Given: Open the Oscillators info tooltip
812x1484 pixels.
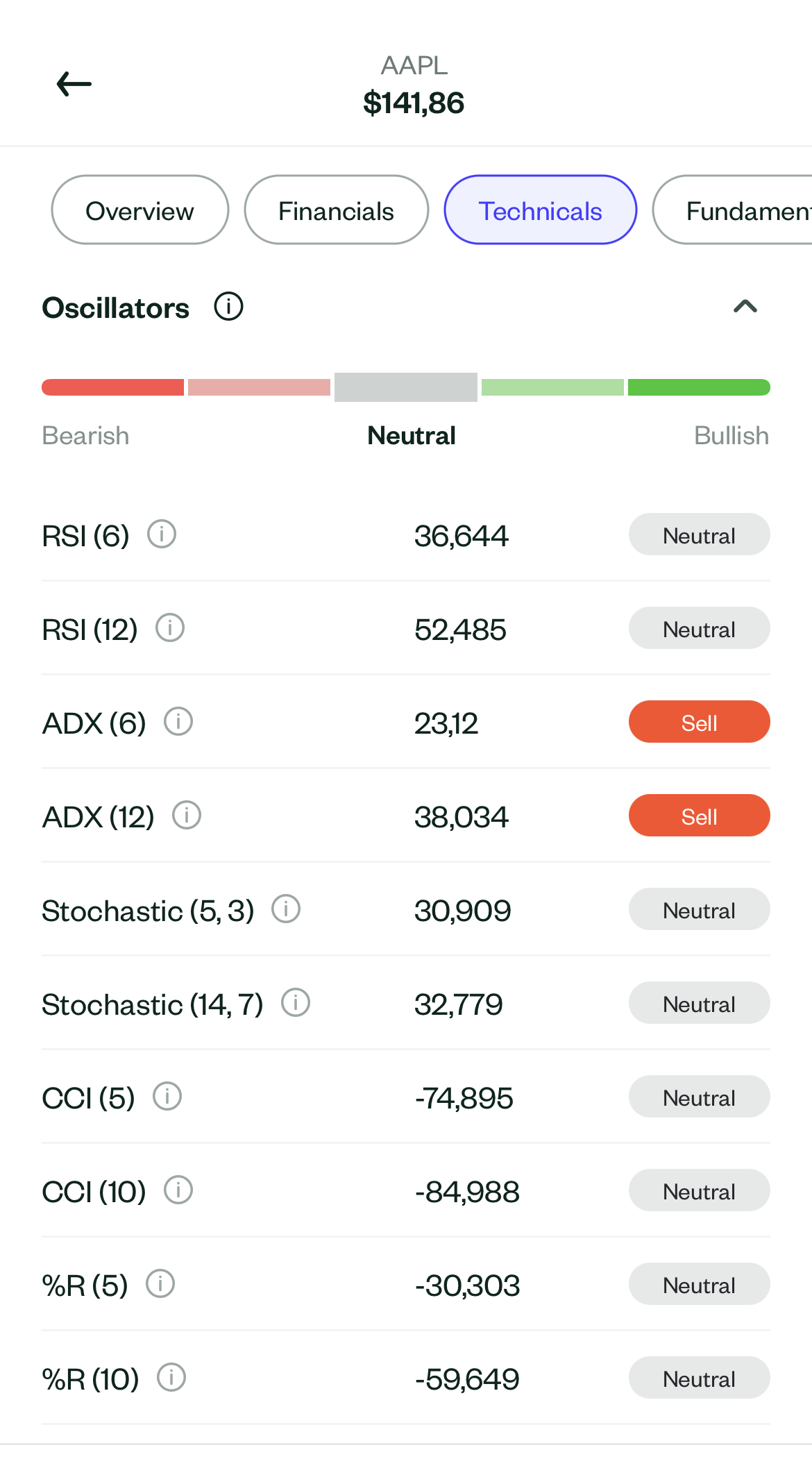Looking at the screenshot, I should [x=229, y=306].
